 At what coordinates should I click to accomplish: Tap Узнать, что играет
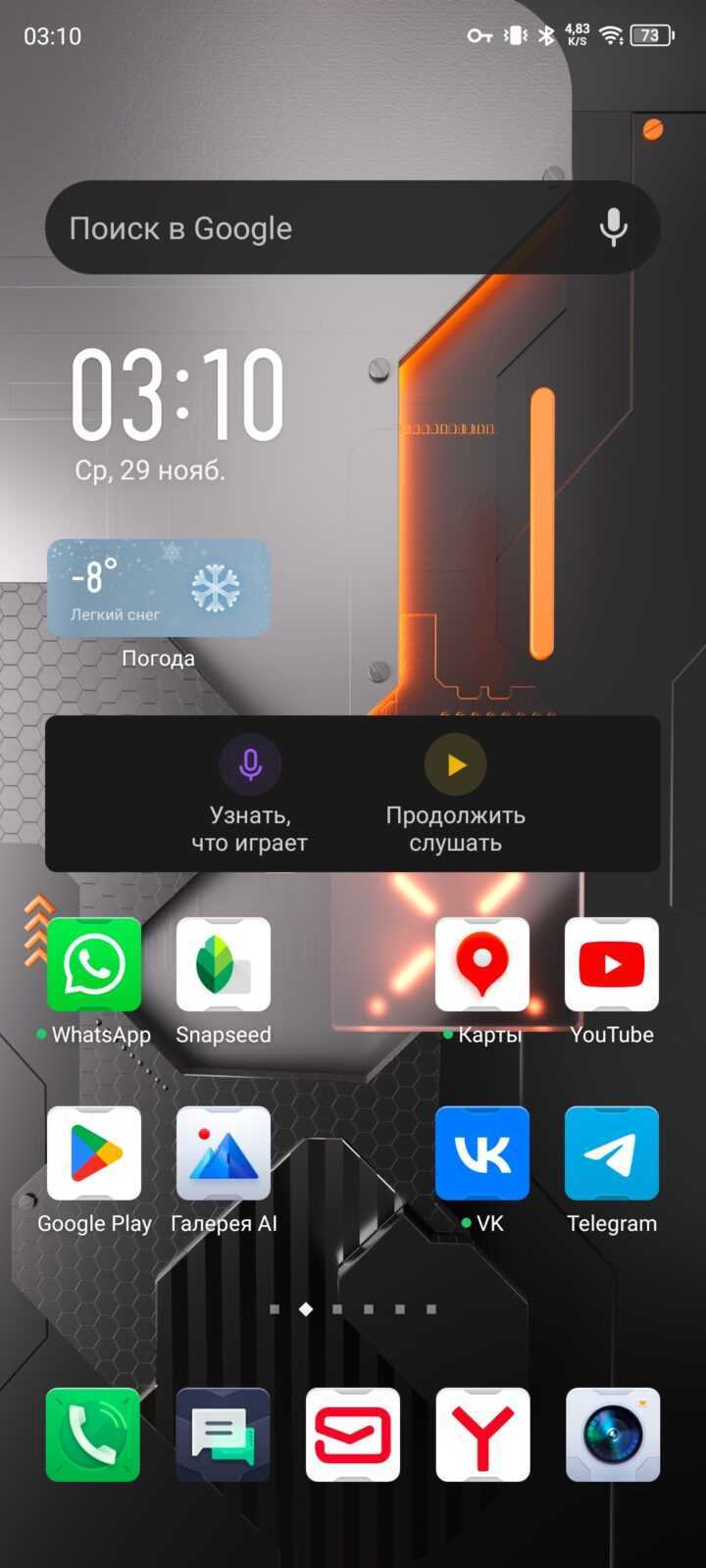(250, 794)
